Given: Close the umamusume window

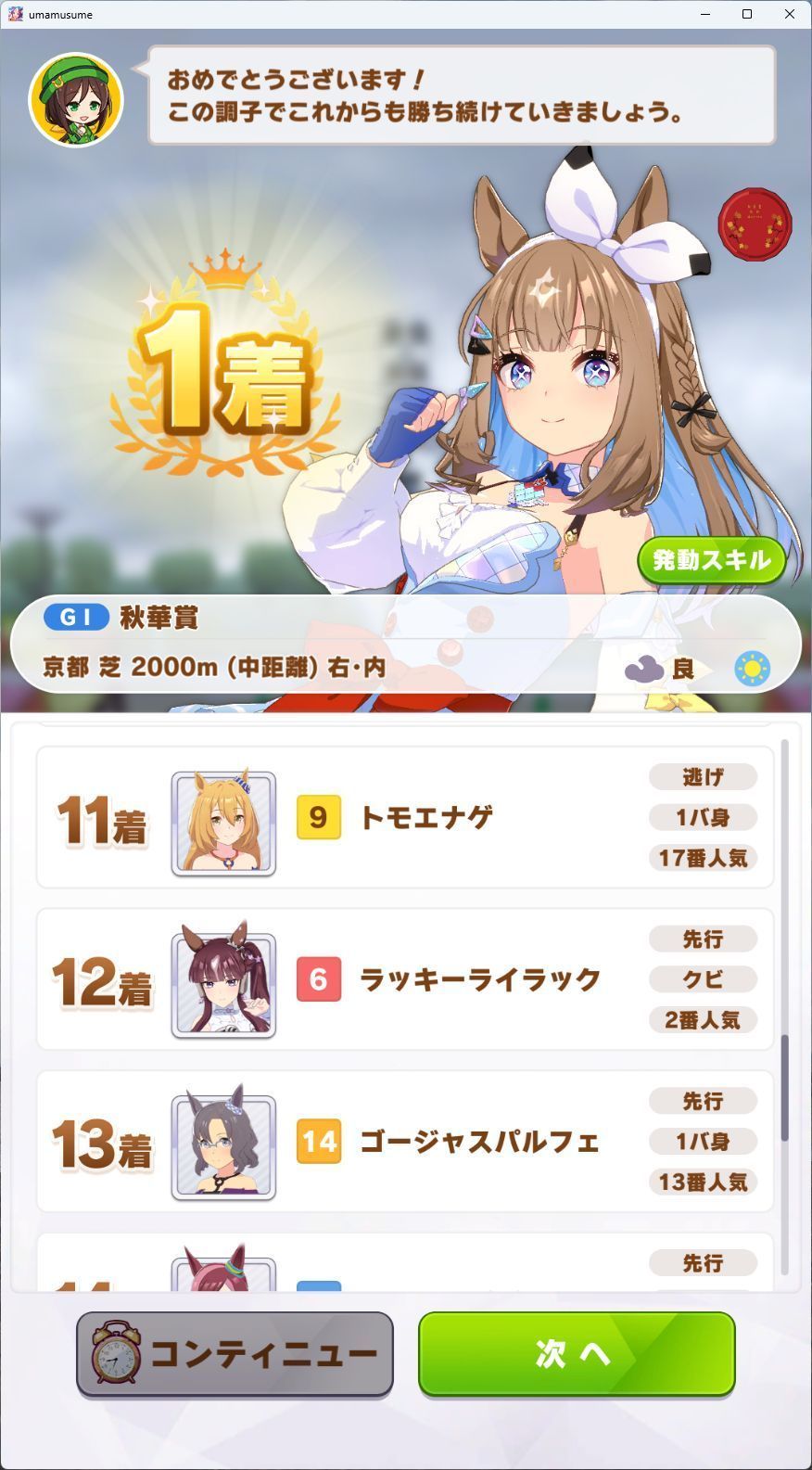Looking at the screenshot, I should point(790,14).
